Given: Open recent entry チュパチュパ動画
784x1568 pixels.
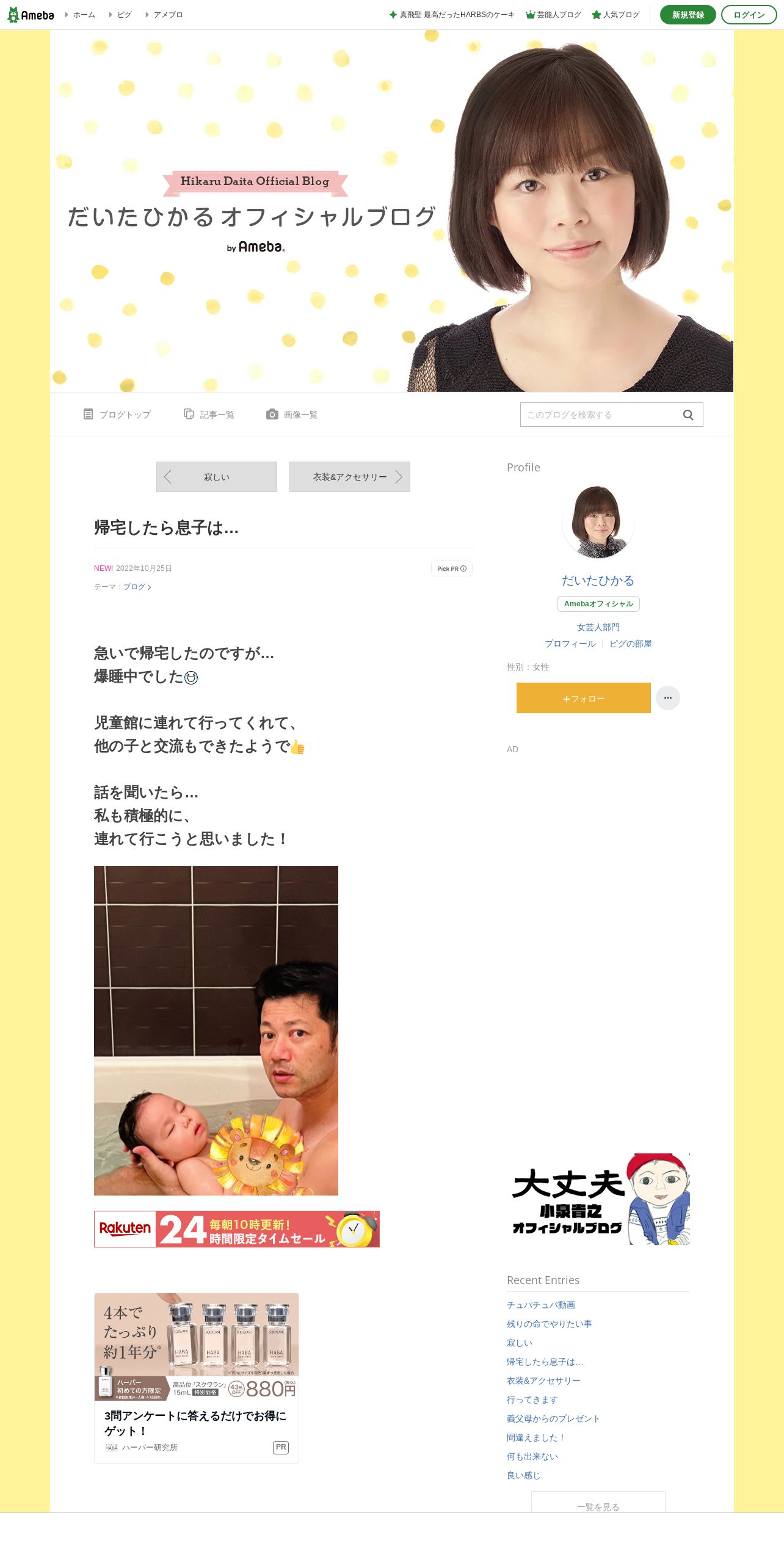Looking at the screenshot, I should click(x=541, y=1305).
